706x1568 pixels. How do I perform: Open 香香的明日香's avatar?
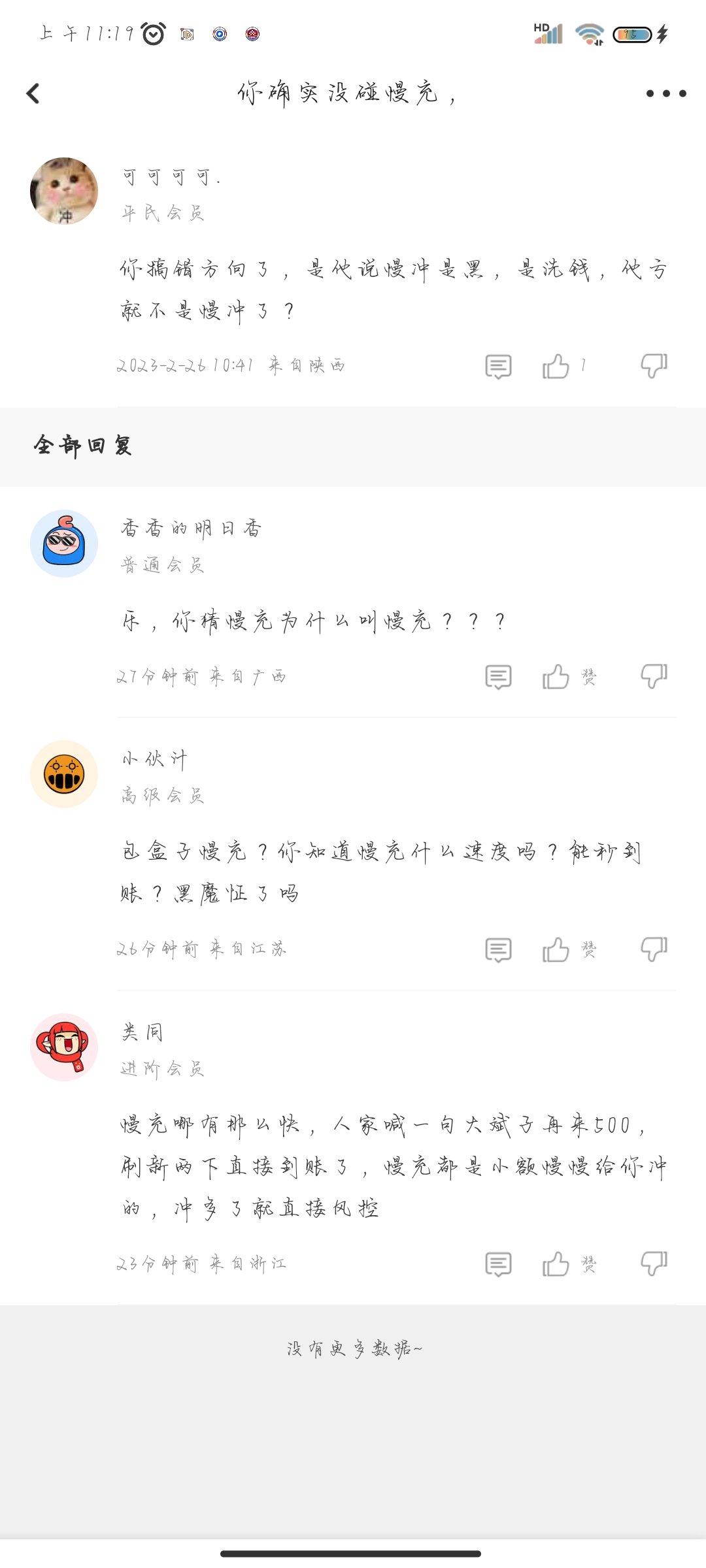pos(64,544)
